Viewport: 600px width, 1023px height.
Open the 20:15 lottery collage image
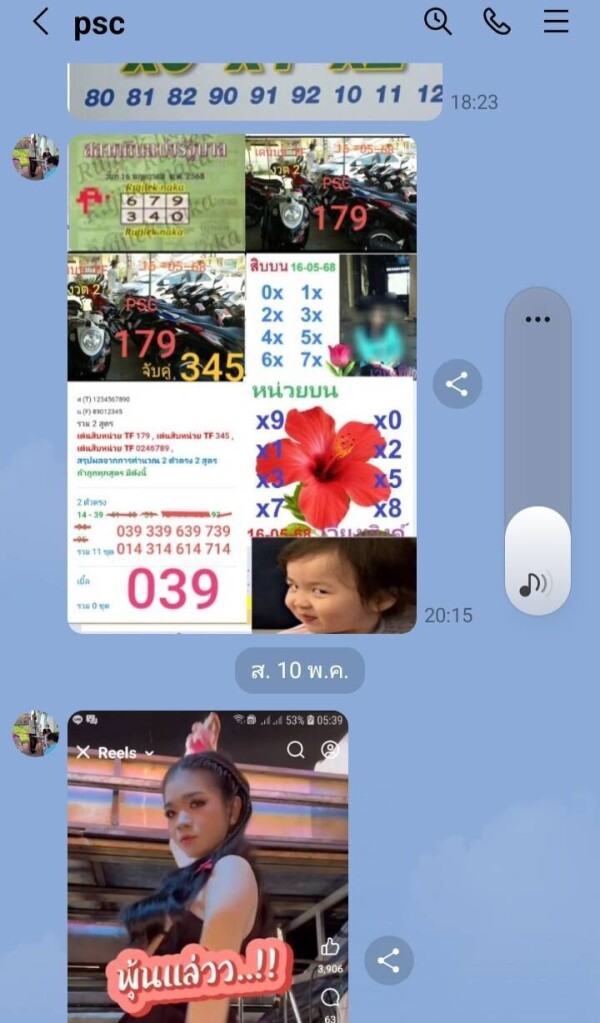coord(242,384)
